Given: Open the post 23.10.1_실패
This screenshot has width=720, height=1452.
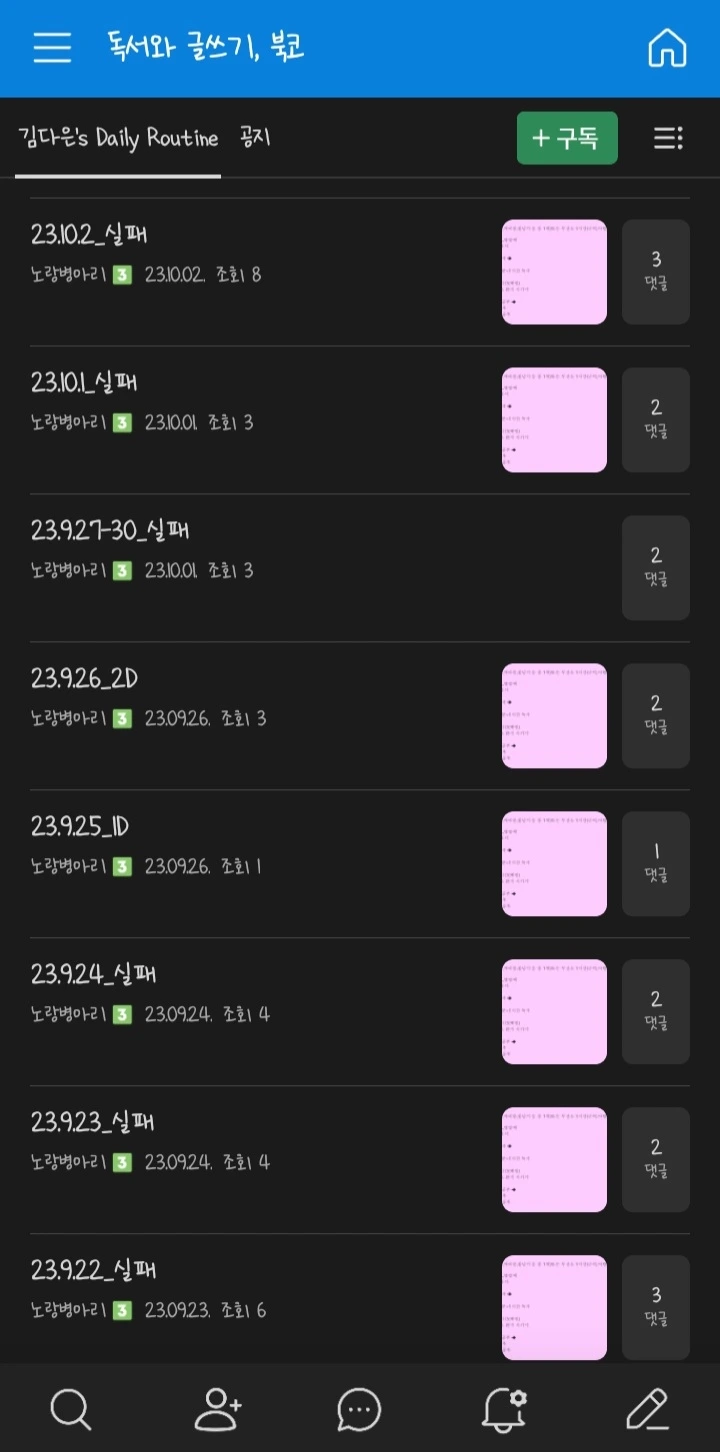Looking at the screenshot, I should (90, 383).
